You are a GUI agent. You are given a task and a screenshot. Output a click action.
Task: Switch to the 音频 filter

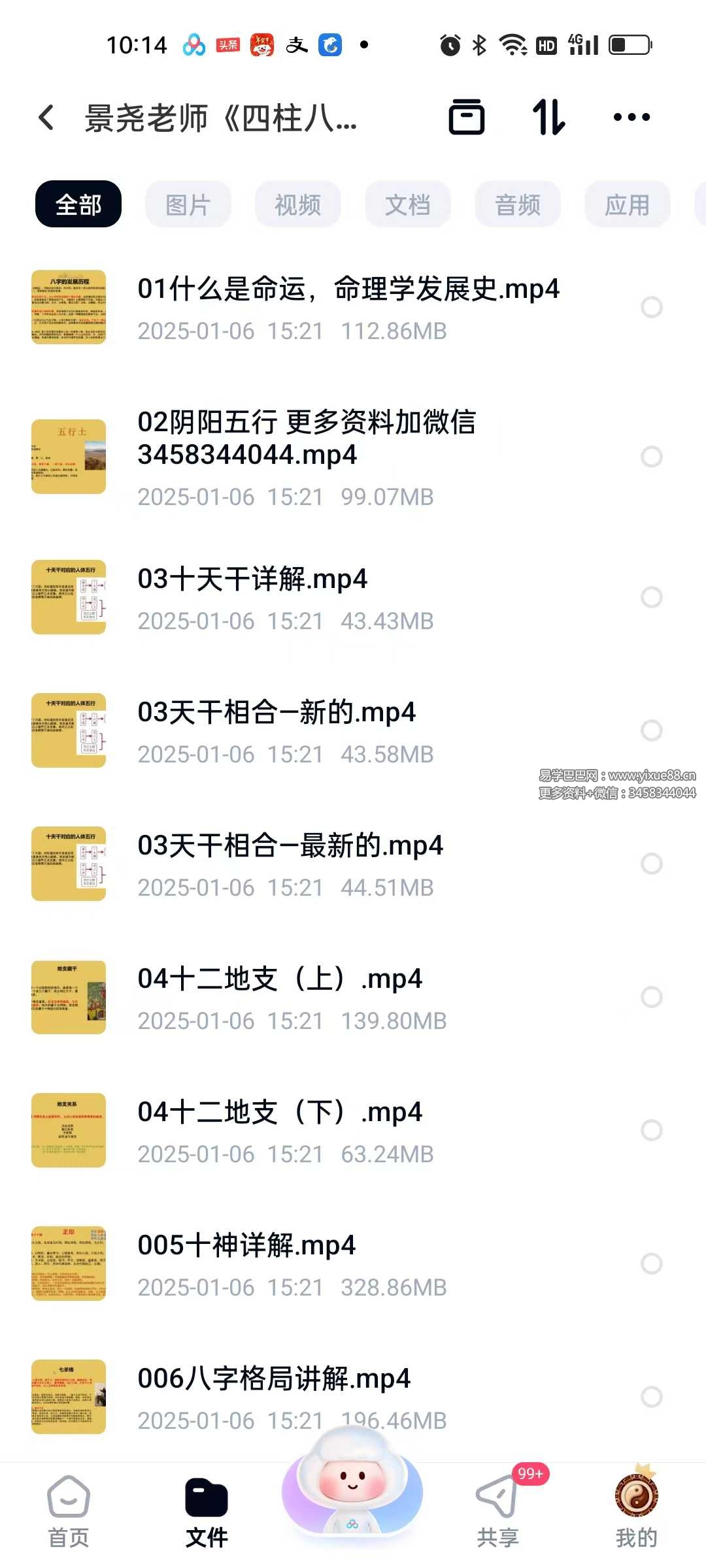click(x=518, y=204)
